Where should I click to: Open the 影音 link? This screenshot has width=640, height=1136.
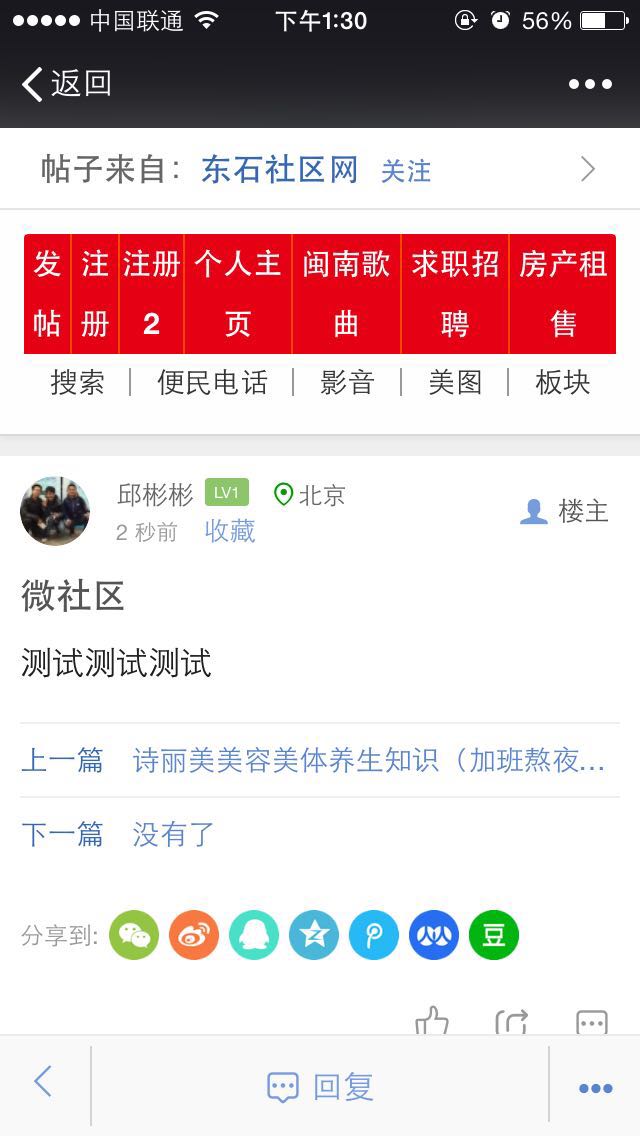pyautogui.click(x=347, y=382)
